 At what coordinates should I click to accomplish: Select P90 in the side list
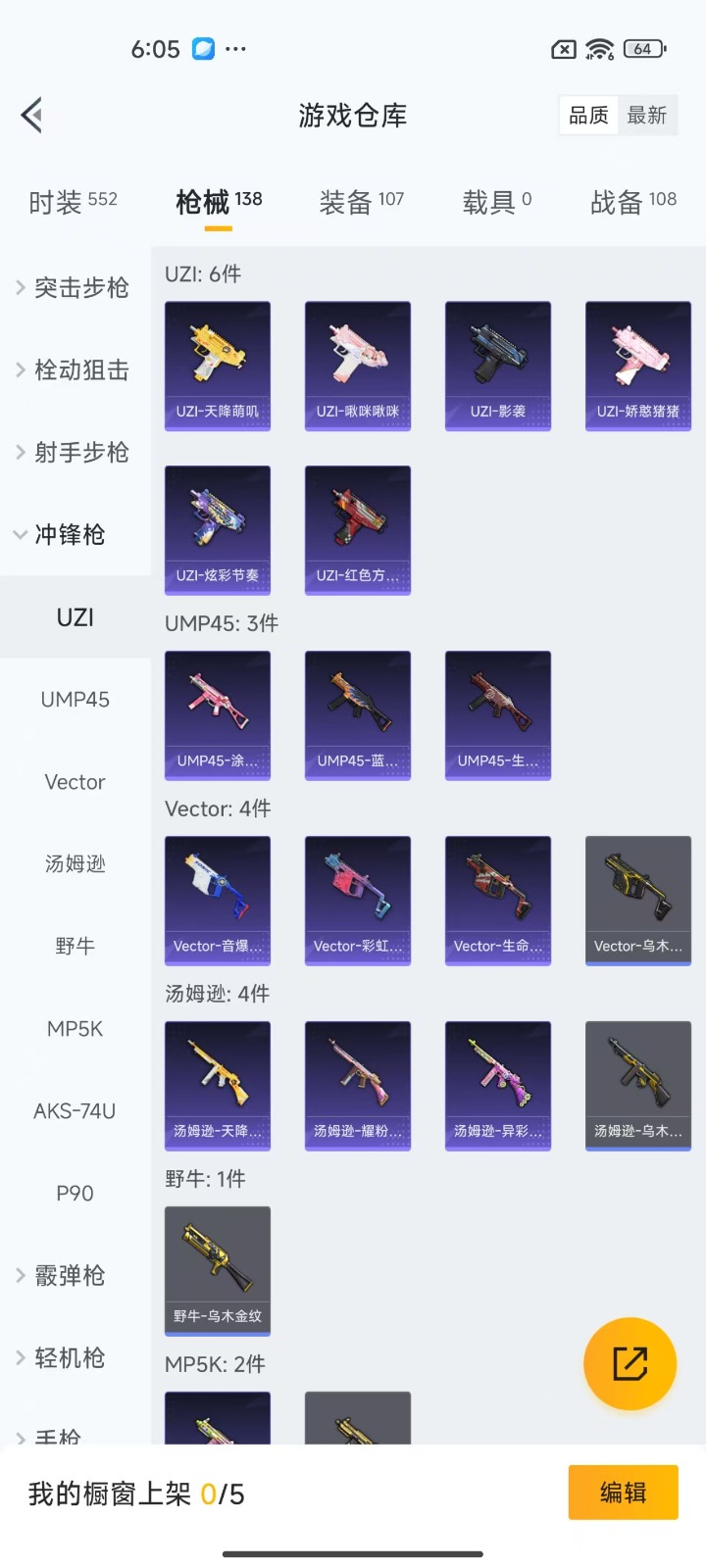coord(76,1194)
